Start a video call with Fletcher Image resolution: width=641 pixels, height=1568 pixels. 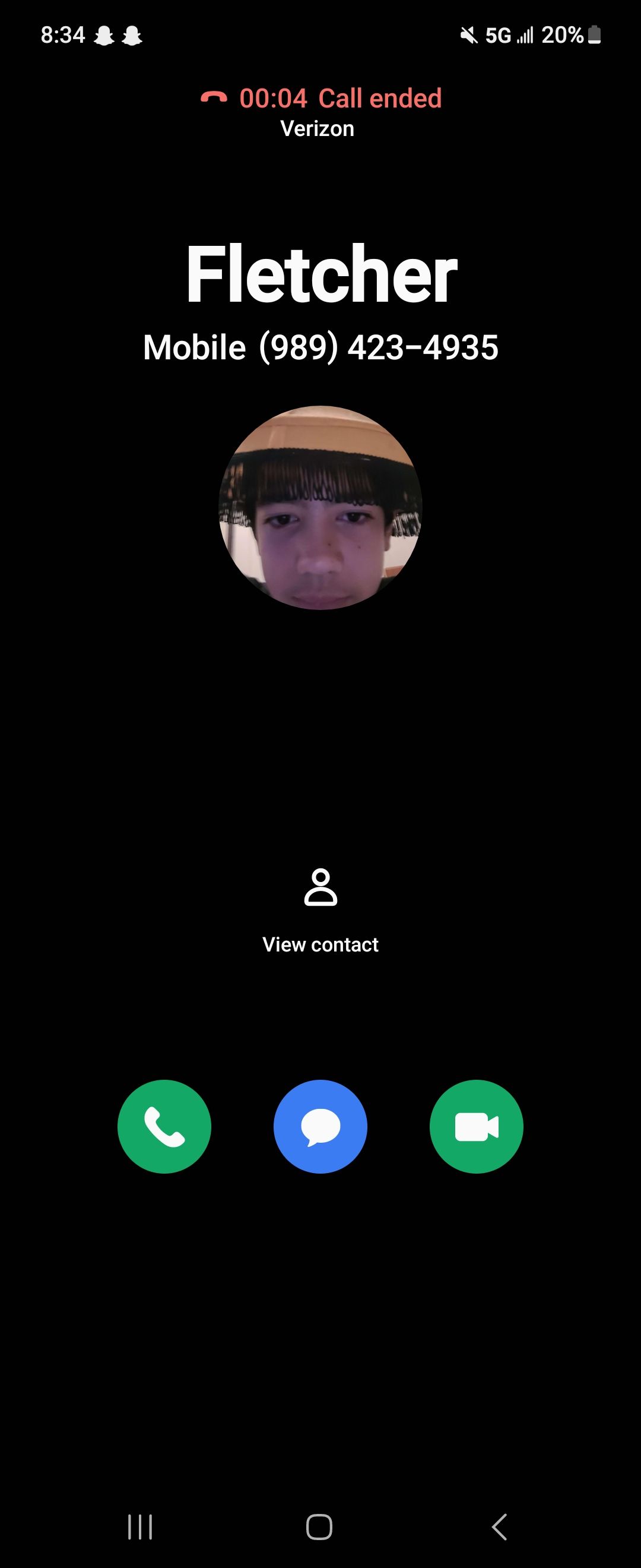tap(476, 1126)
